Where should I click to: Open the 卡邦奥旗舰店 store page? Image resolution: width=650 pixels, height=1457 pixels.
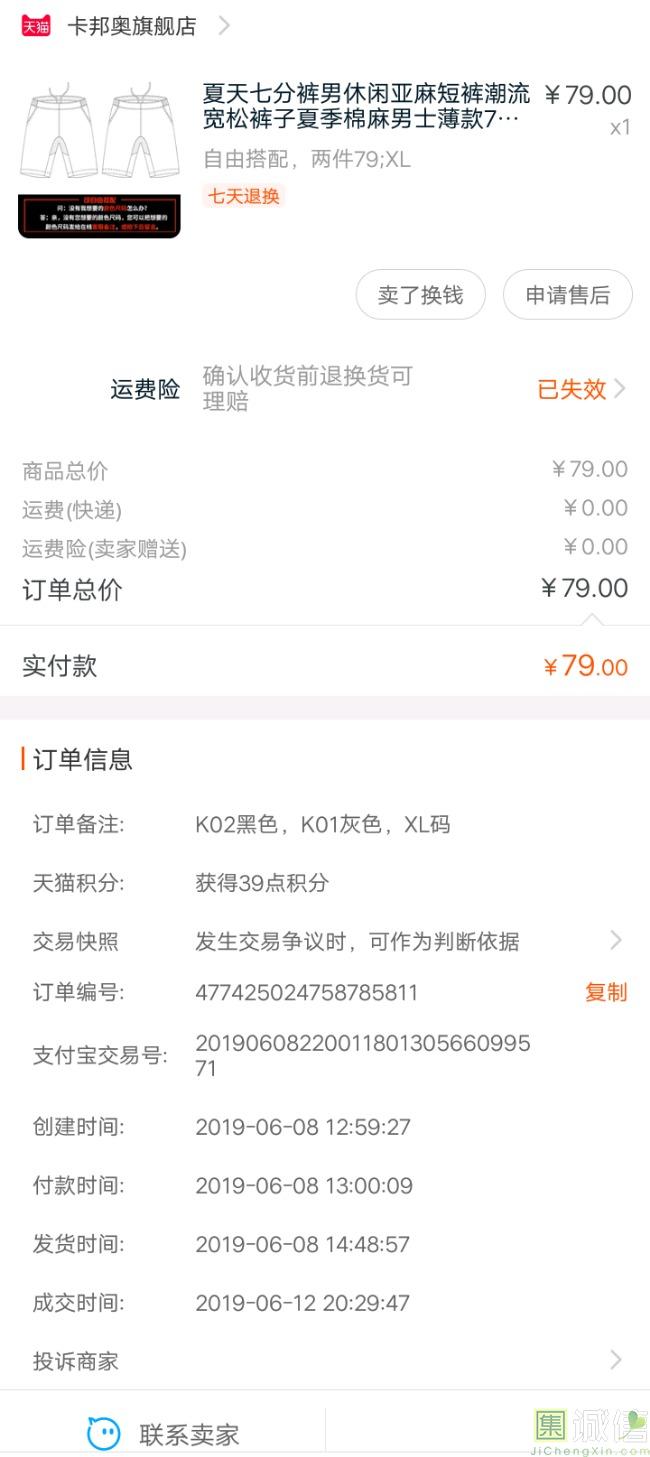(x=131, y=27)
